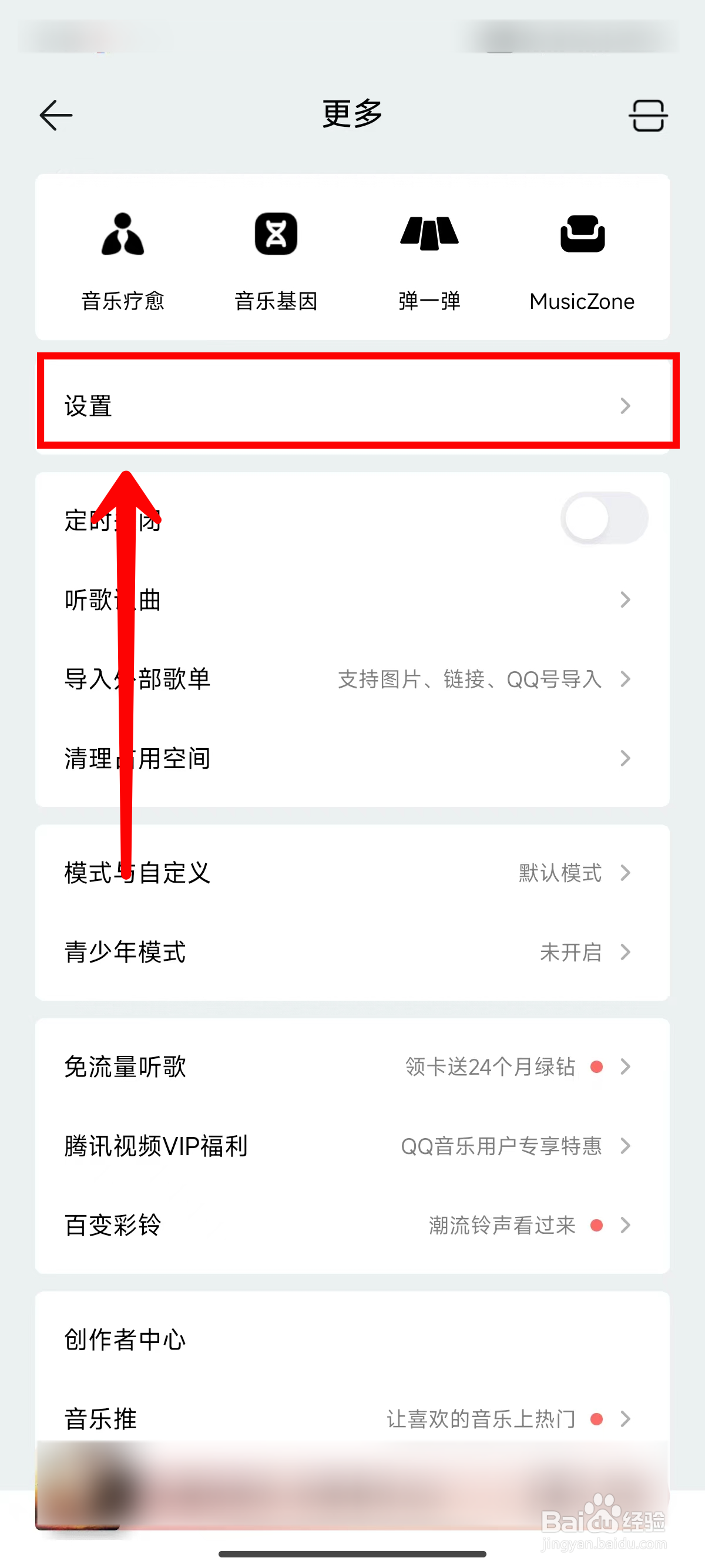Viewport: 705px width, 1568px height.
Task: Expand the 设置 settings row
Action: coord(352,405)
